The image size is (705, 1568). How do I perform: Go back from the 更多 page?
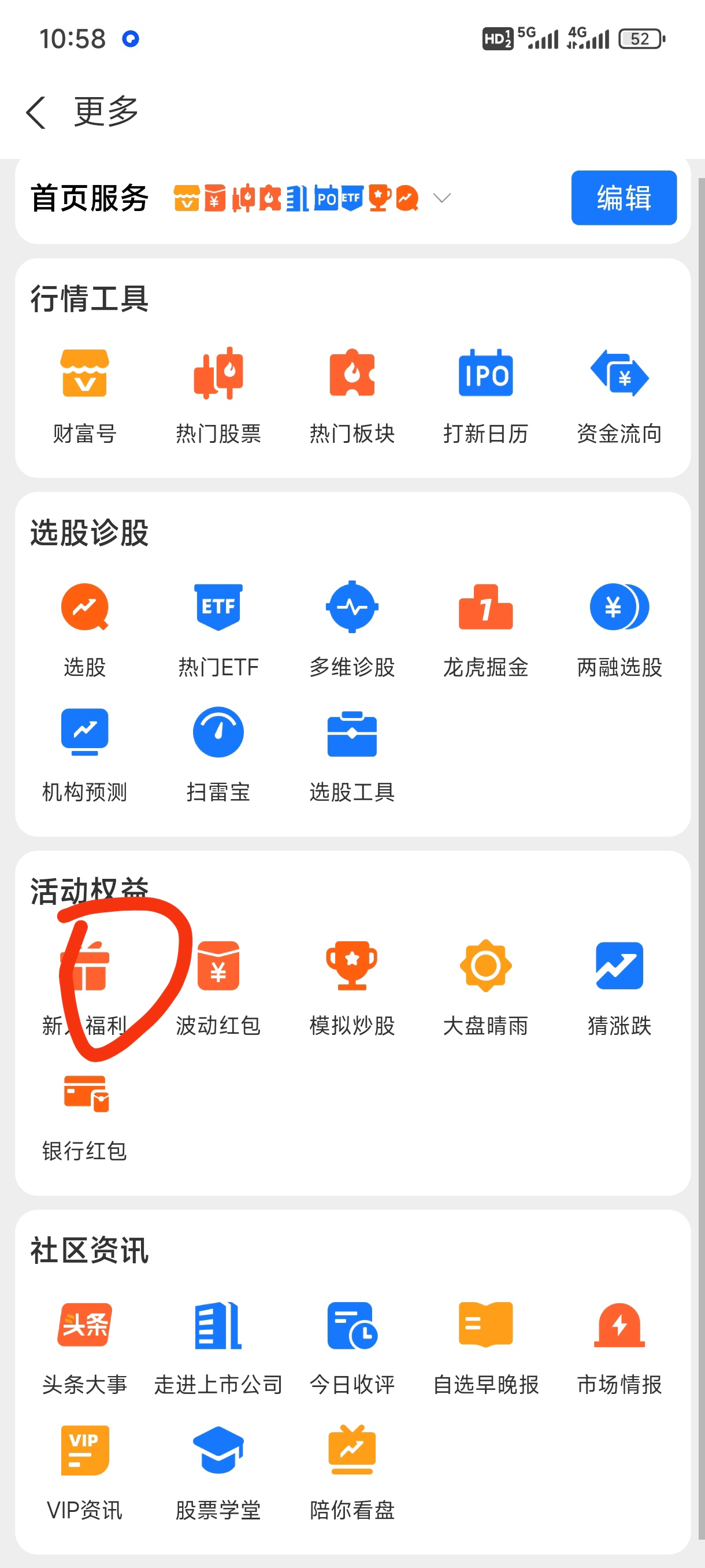pos(36,113)
